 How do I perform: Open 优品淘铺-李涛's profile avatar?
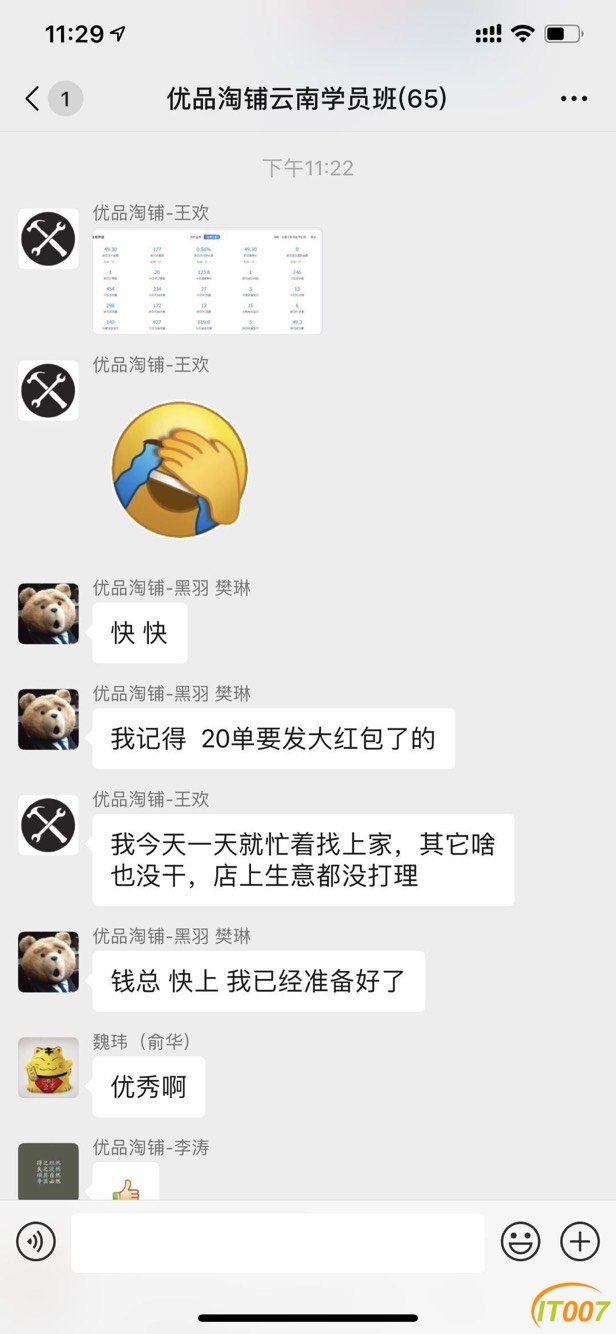(x=48, y=1171)
